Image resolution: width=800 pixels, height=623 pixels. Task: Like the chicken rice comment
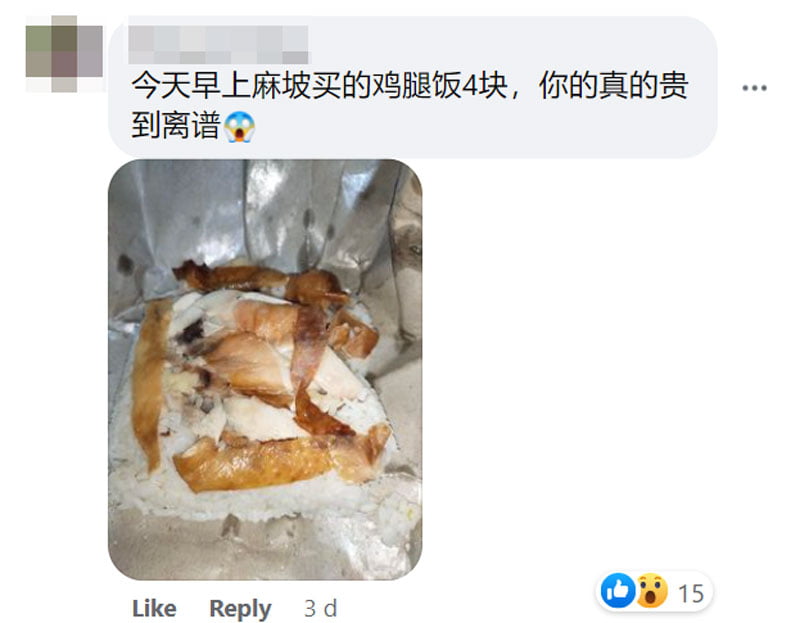tap(154, 608)
